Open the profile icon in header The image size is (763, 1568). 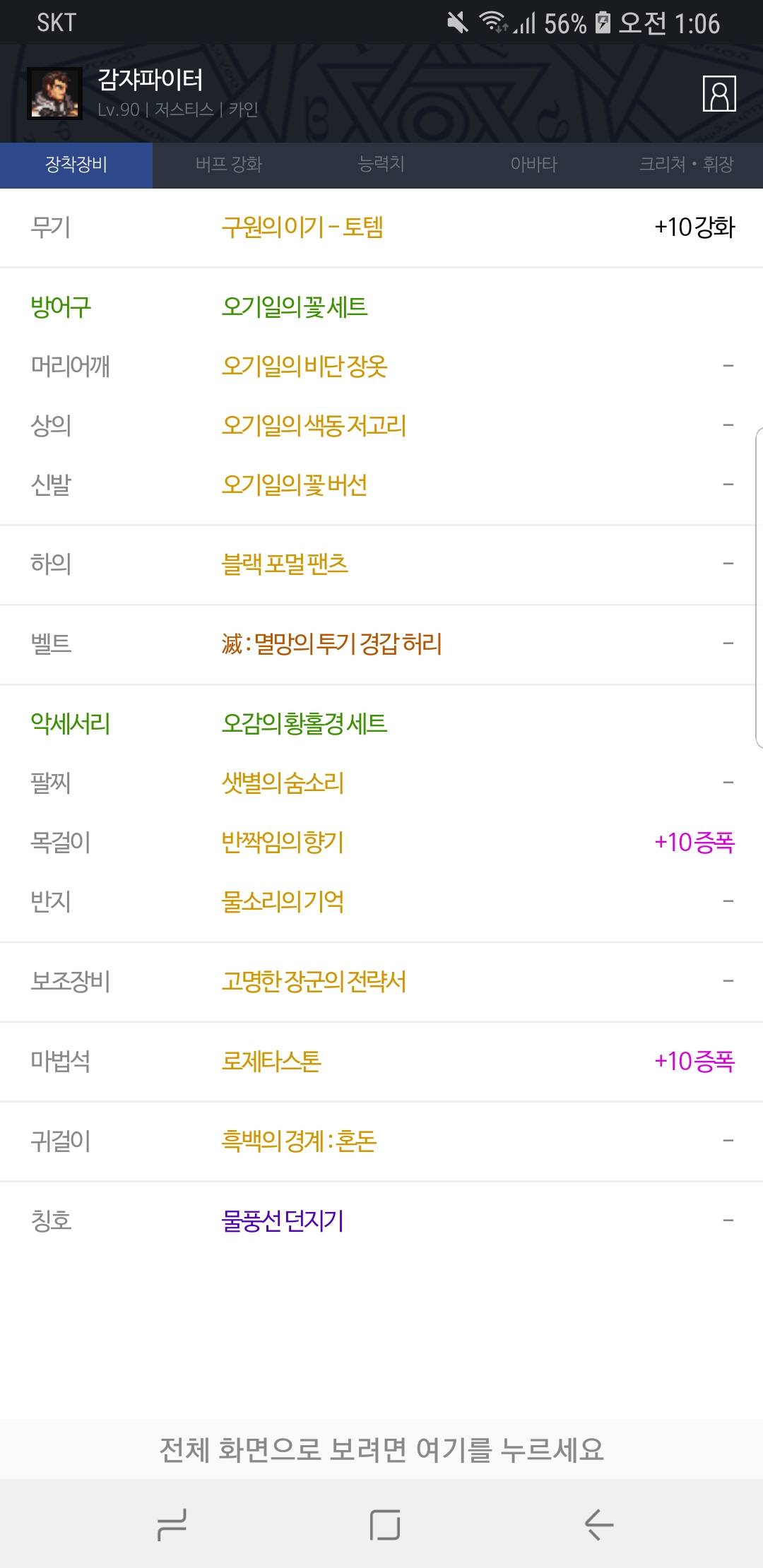point(719,94)
